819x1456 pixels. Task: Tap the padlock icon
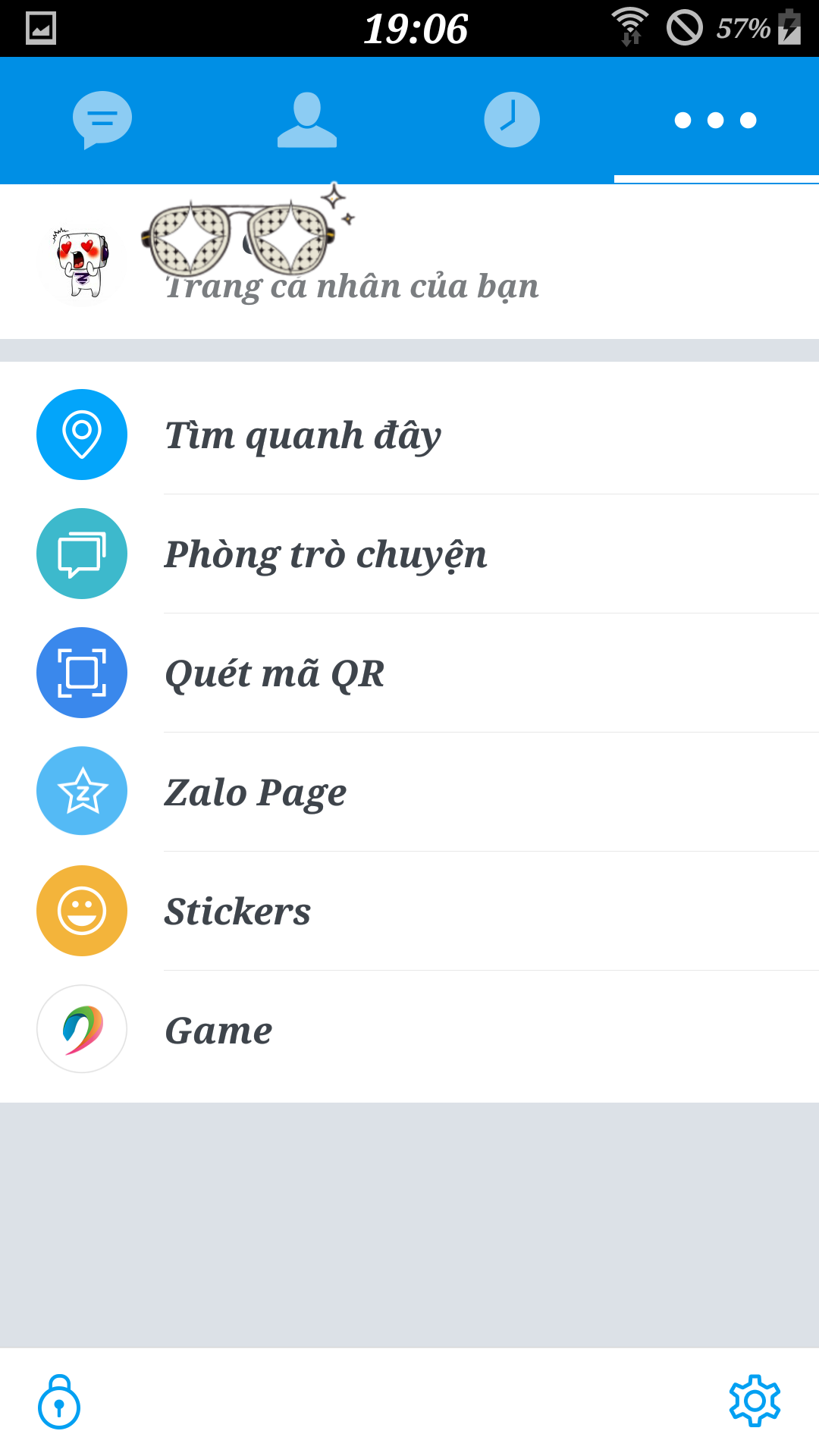tap(59, 1401)
